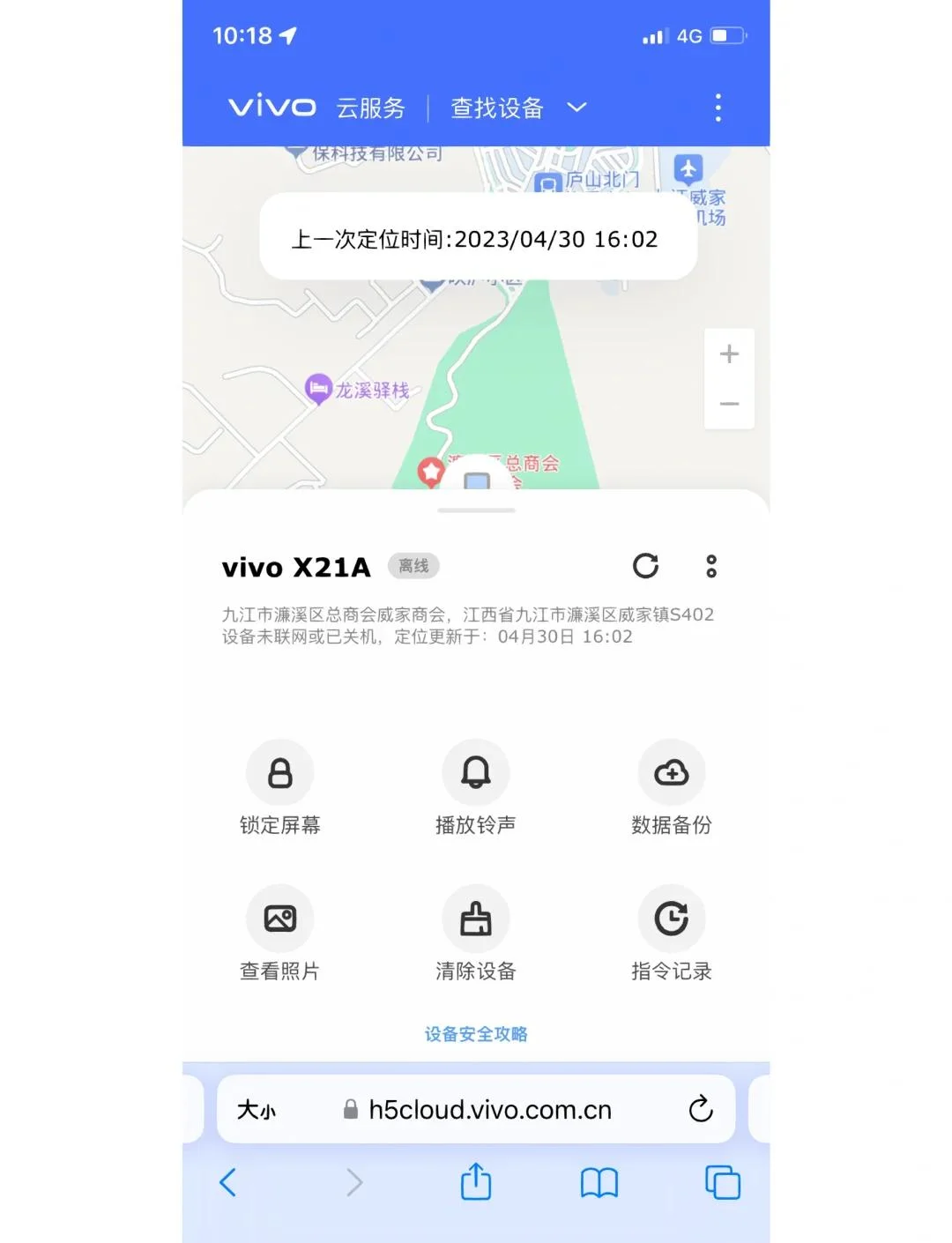Open the vertical three-dot menu beside vivo X21A

click(712, 567)
